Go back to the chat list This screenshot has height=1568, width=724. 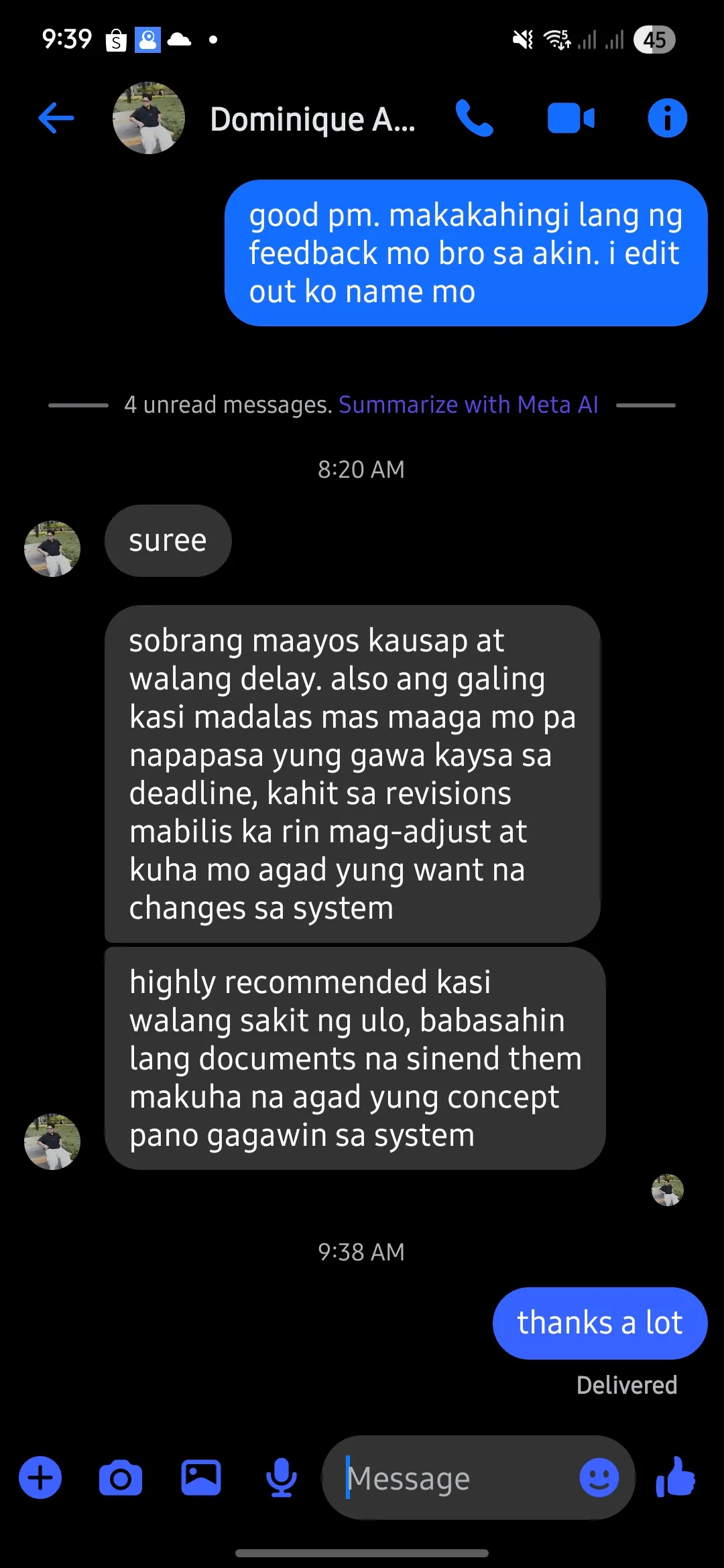click(x=56, y=119)
